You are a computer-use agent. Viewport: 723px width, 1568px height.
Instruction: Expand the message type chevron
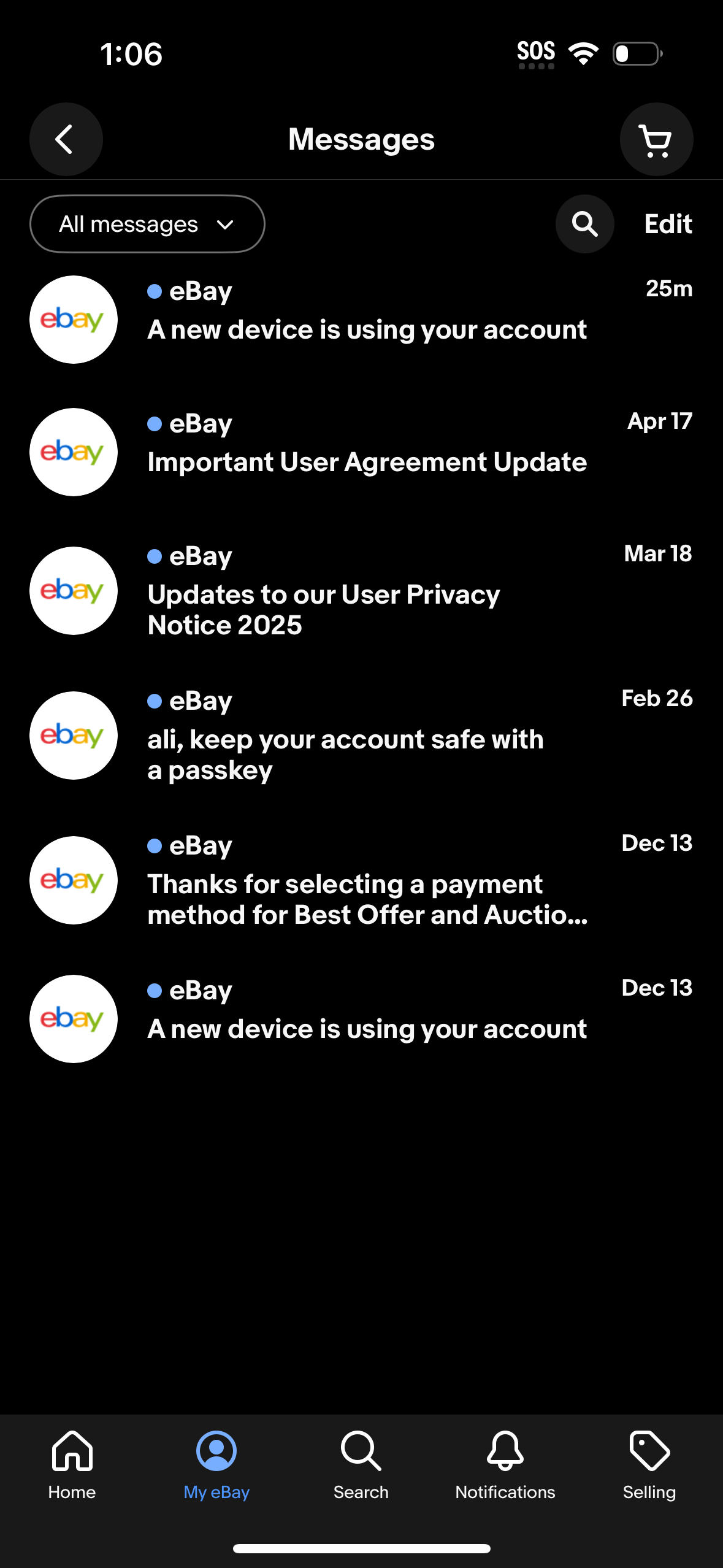[226, 225]
